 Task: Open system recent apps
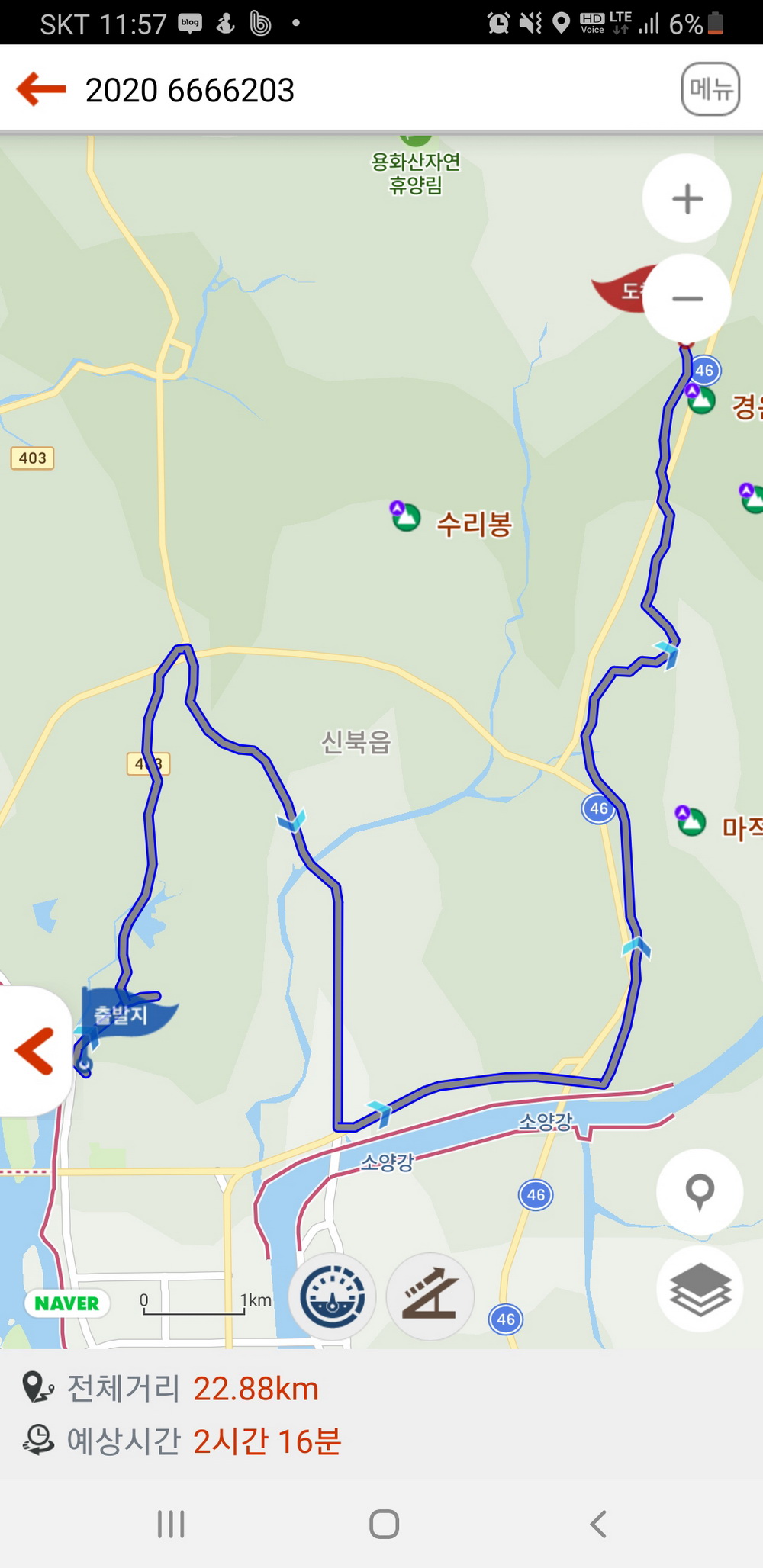pos(171,1524)
